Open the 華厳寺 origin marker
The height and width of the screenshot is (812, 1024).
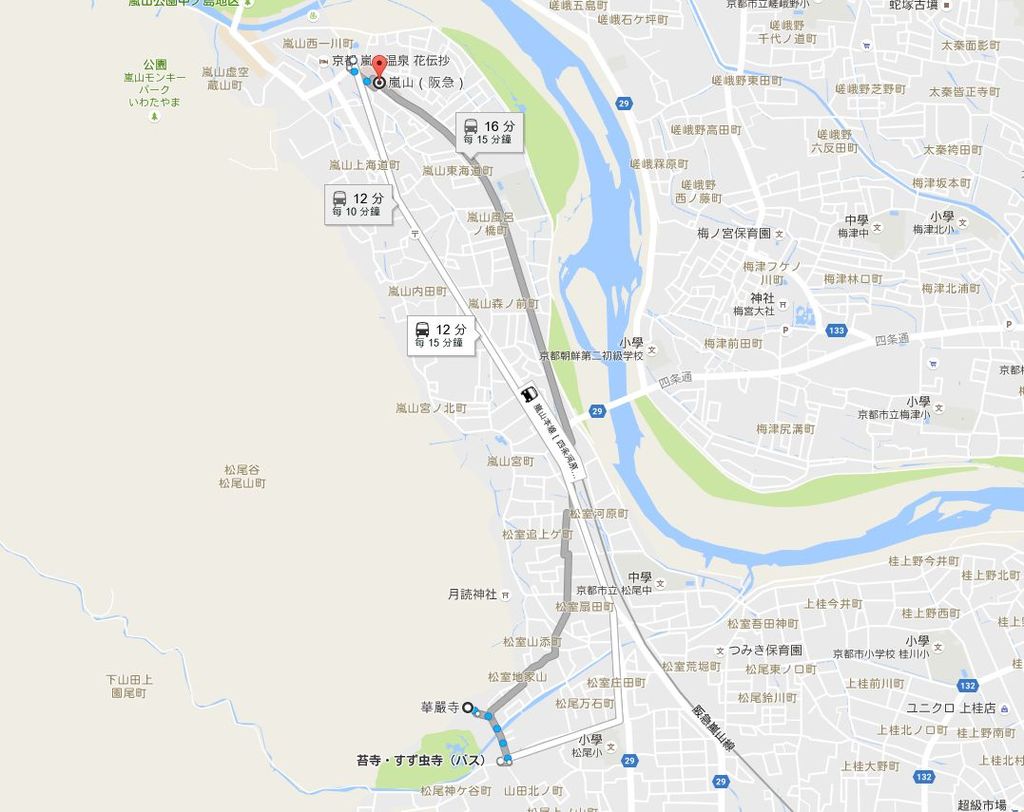point(467,707)
